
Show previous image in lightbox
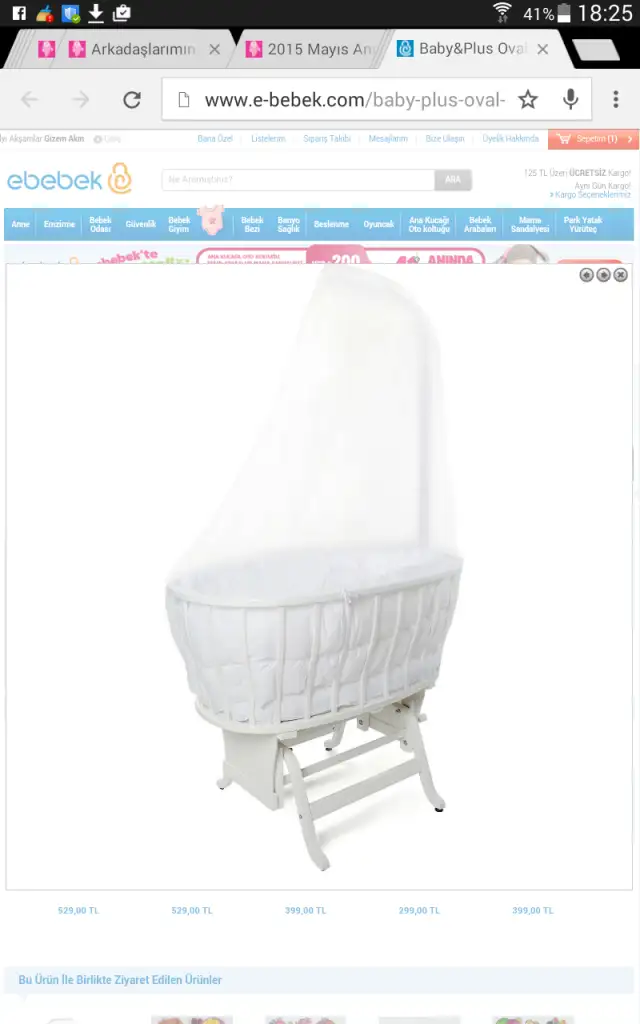coord(586,275)
